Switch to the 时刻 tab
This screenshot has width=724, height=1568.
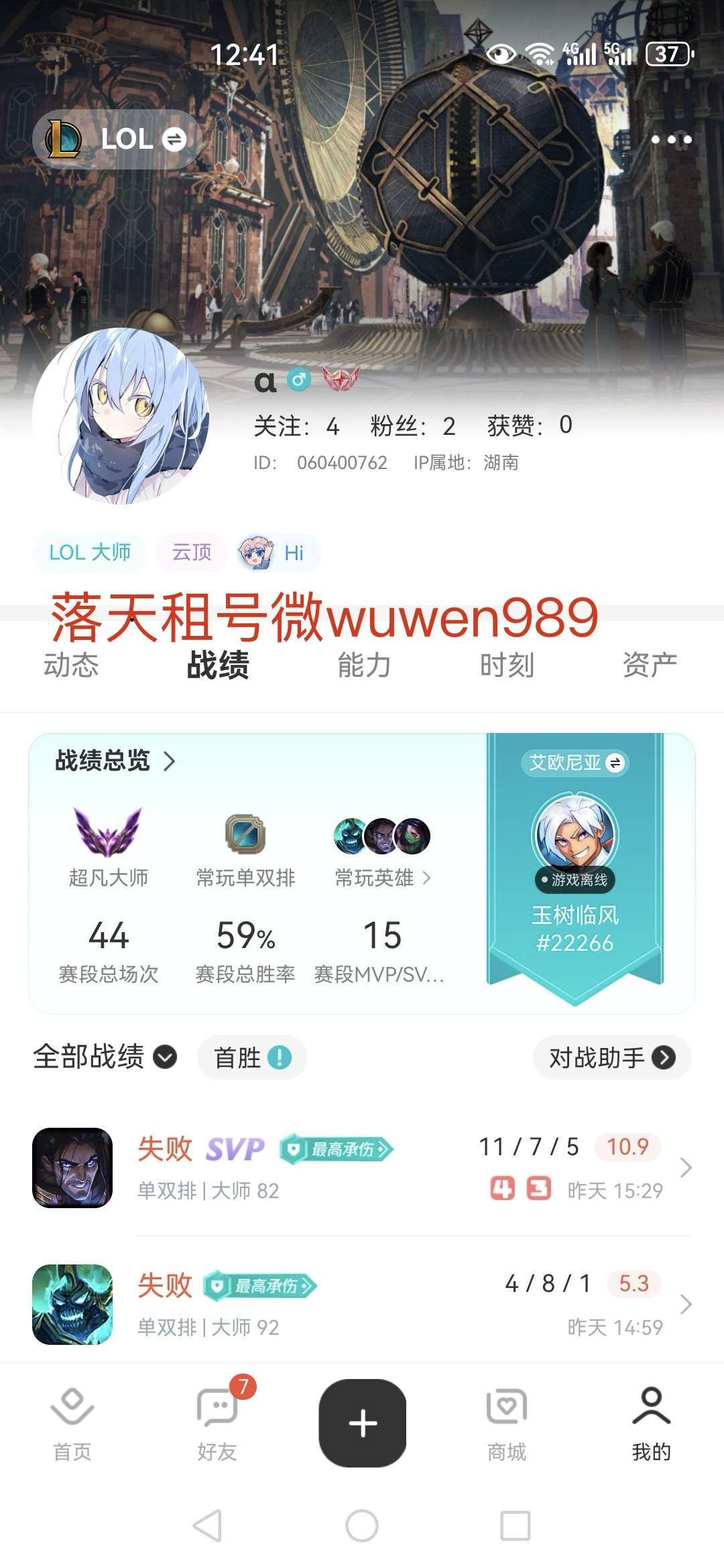point(507,665)
